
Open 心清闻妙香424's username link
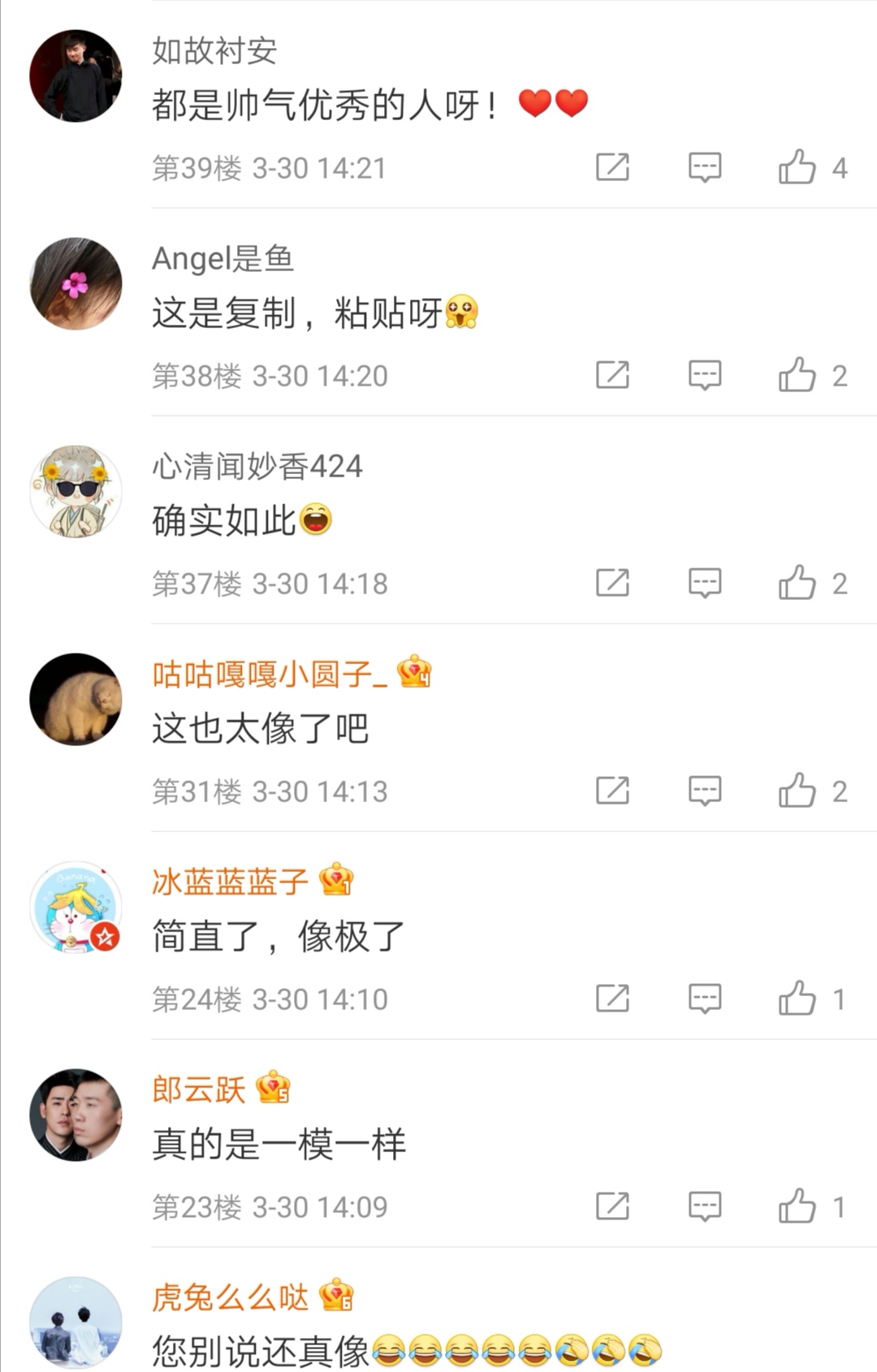coord(257,467)
